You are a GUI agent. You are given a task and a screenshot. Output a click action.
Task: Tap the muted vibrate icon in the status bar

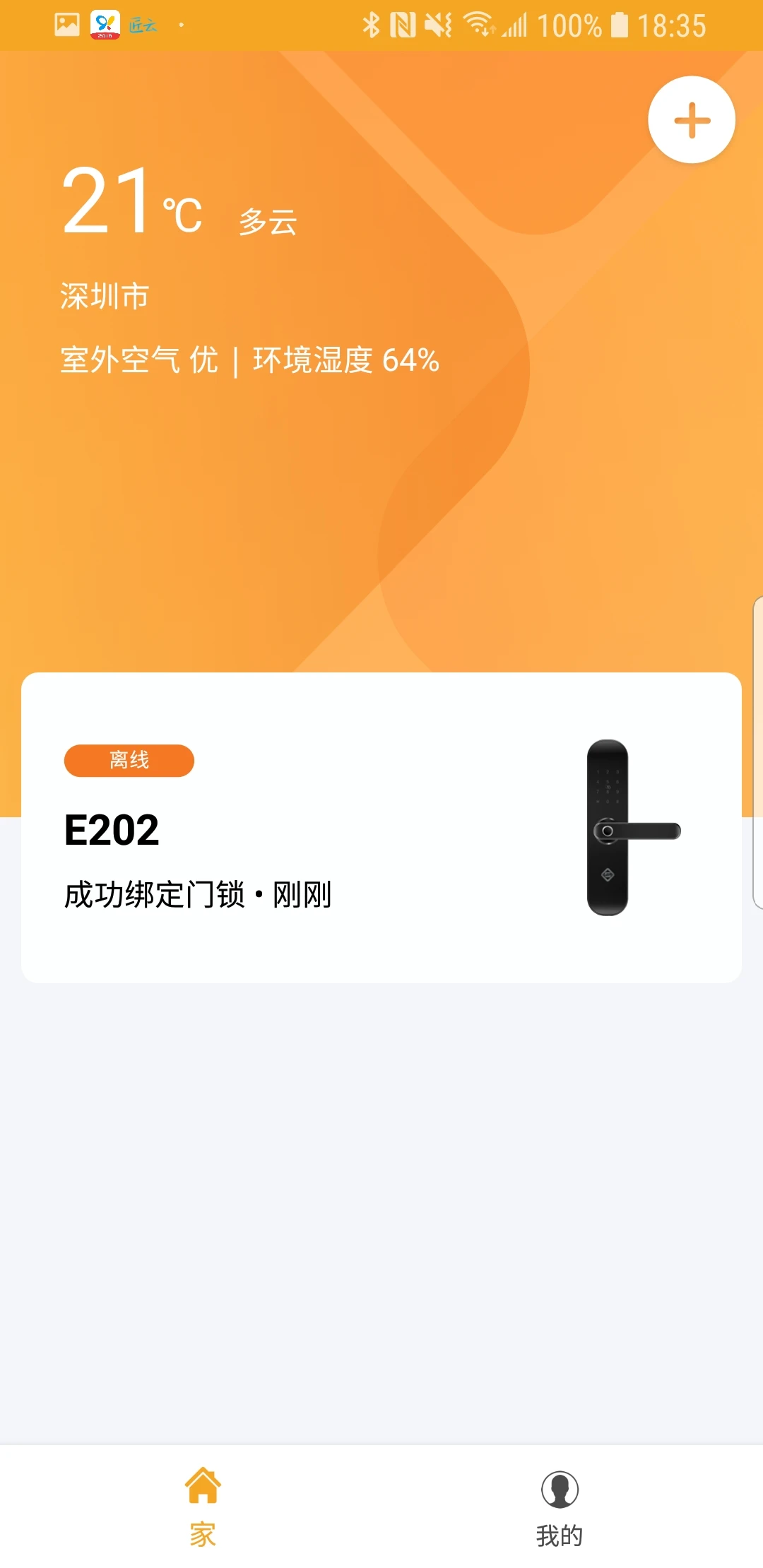click(437, 25)
